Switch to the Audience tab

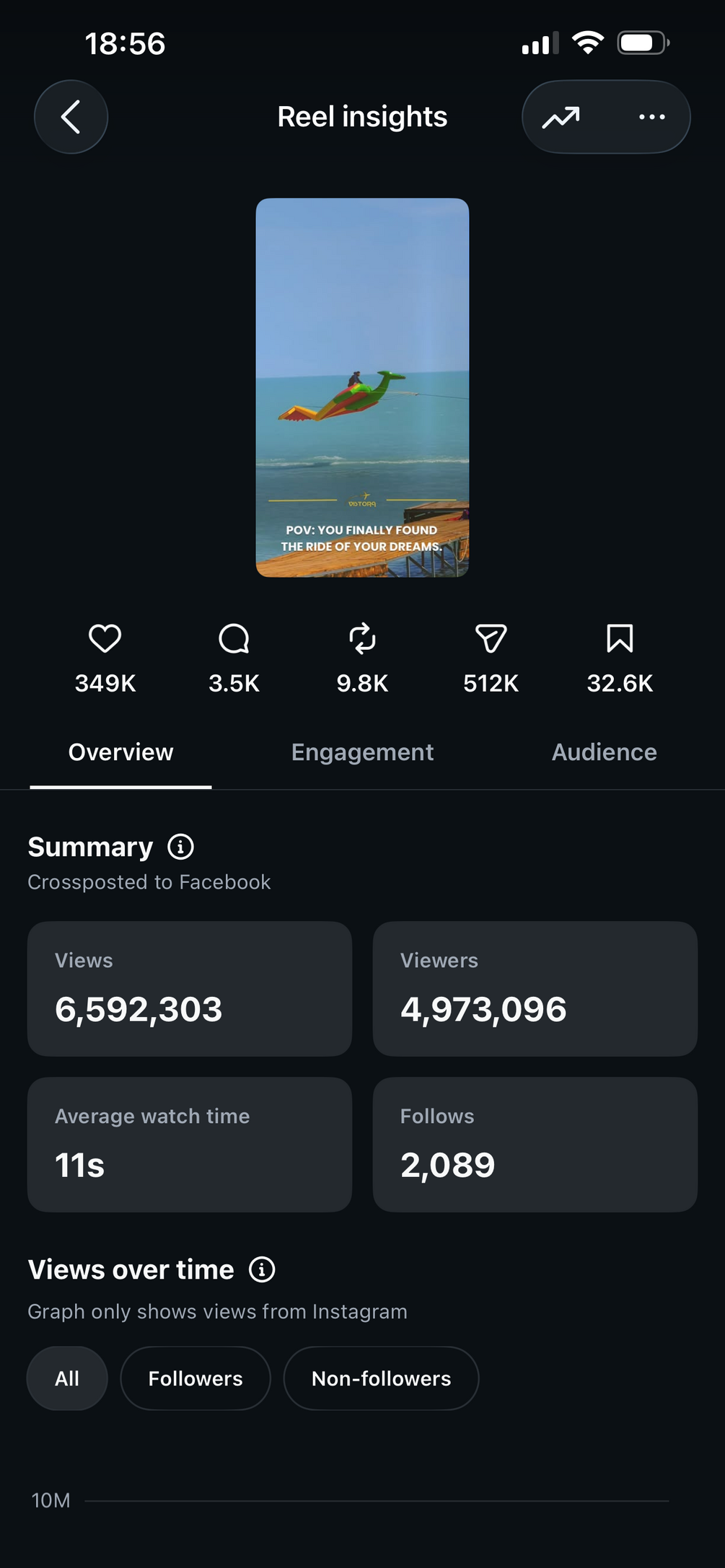605,752
